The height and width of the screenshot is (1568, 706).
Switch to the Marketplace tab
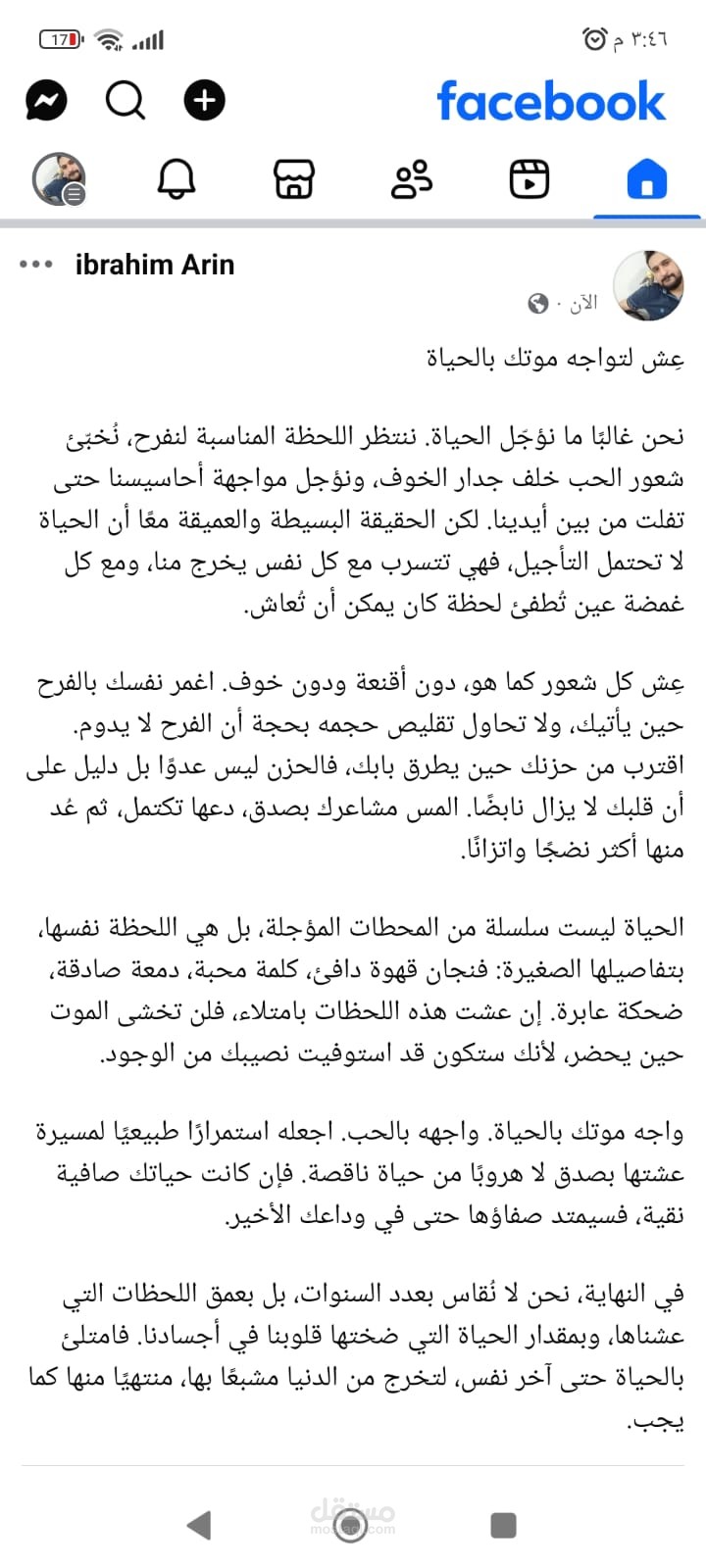(293, 179)
